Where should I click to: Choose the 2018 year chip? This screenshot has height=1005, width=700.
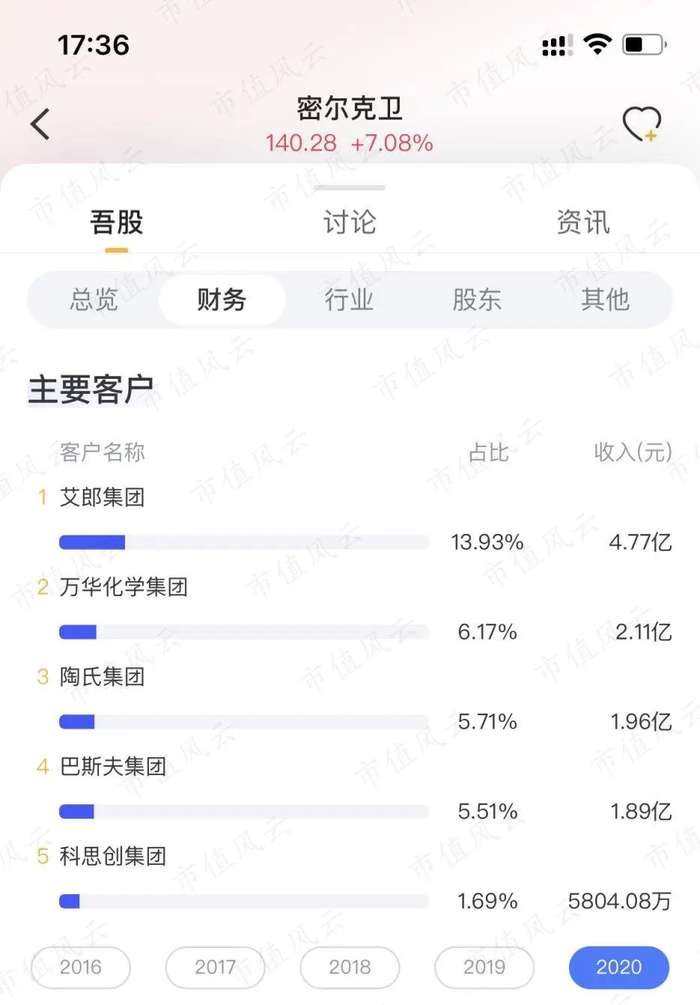coord(350,967)
